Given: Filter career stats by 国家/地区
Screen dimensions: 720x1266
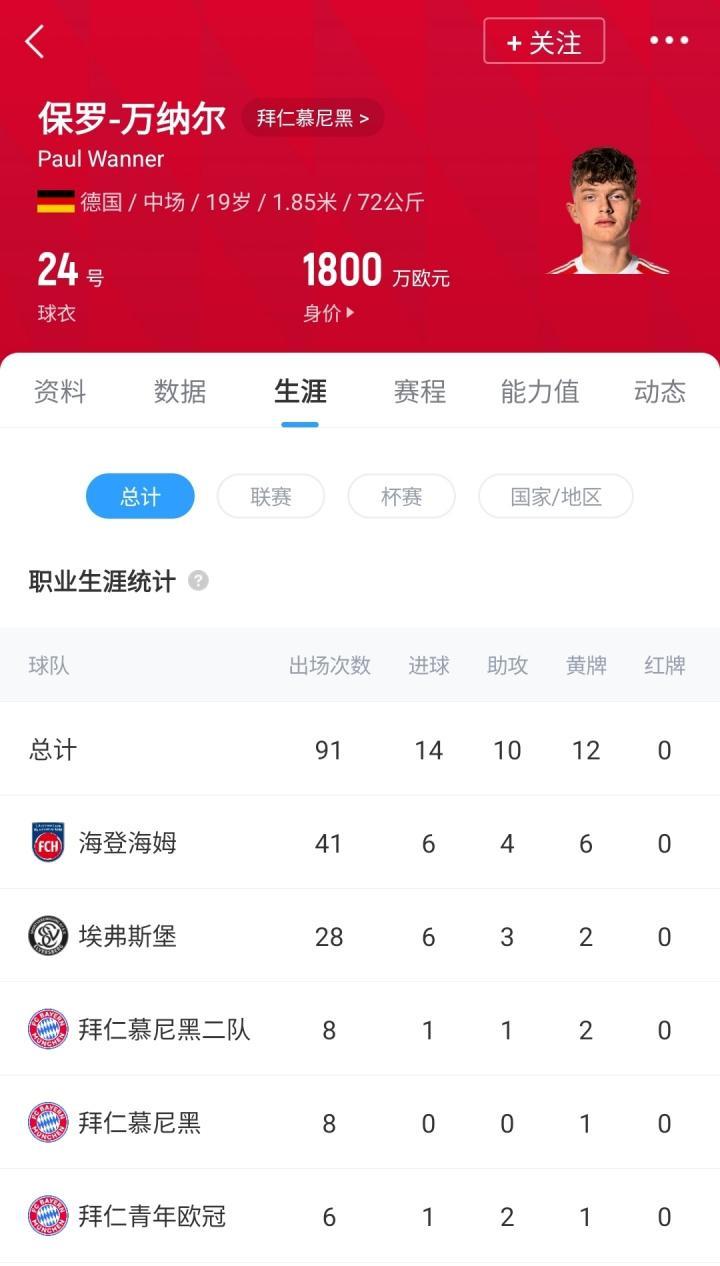Looking at the screenshot, I should click(x=556, y=496).
